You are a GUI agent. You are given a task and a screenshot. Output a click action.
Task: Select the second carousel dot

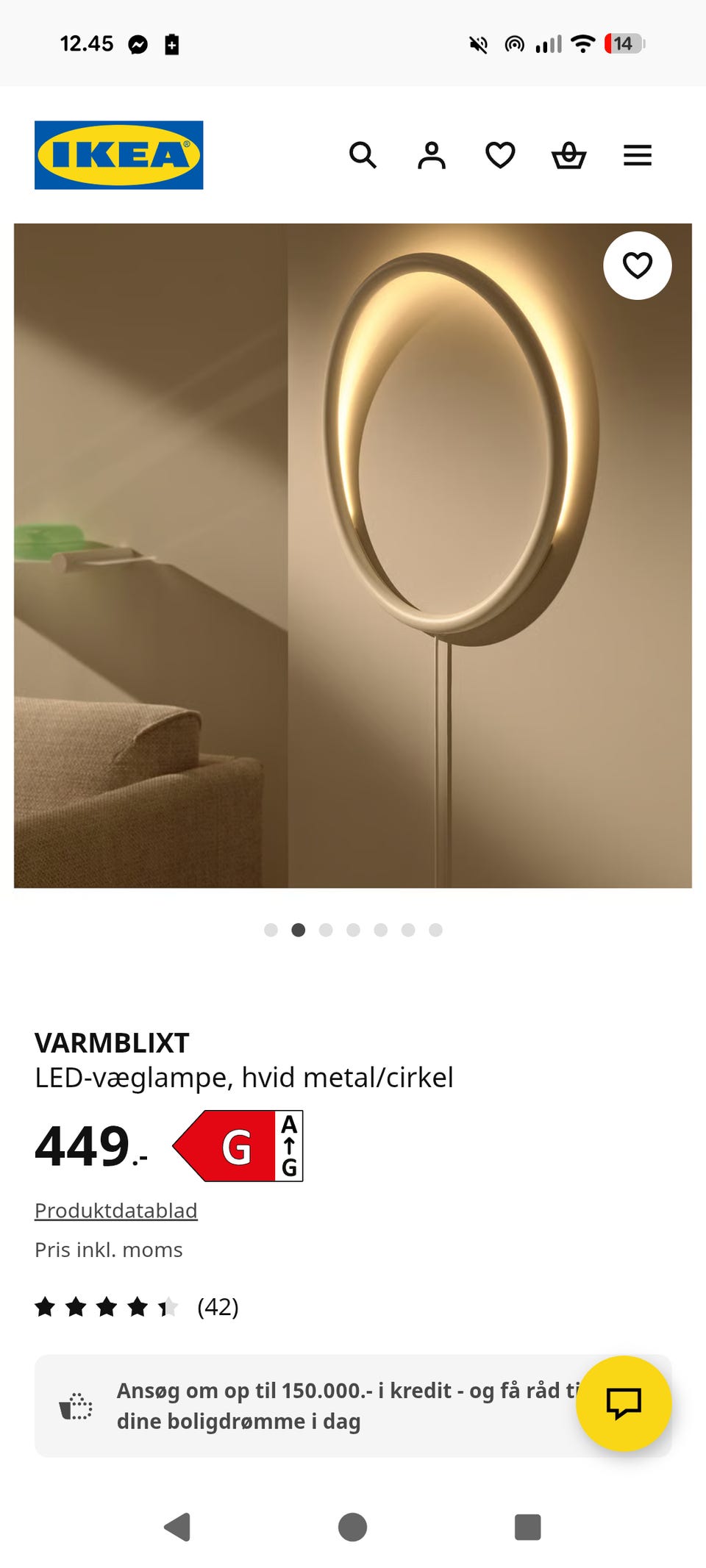point(299,930)
